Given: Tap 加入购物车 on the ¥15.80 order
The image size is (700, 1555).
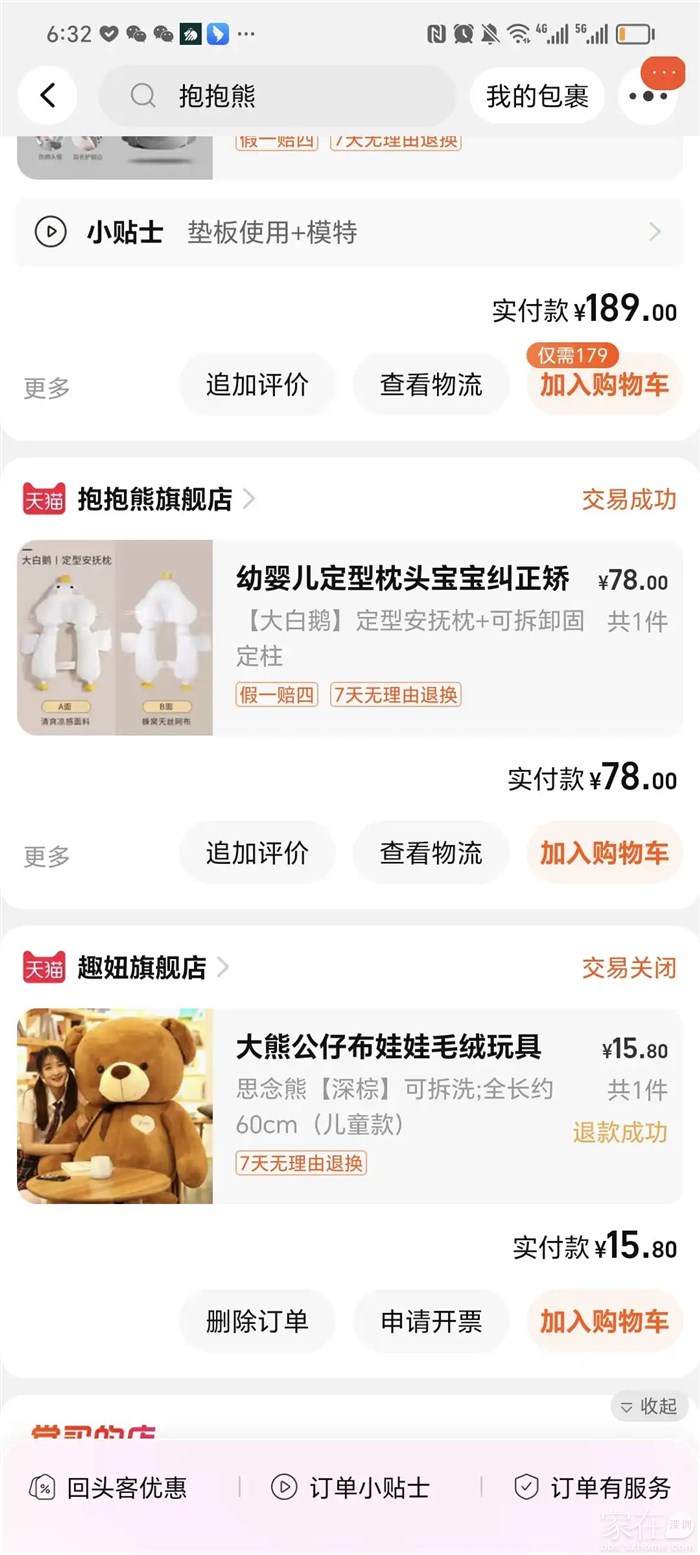Looking at the screenshot, I should click(604, 1321).
